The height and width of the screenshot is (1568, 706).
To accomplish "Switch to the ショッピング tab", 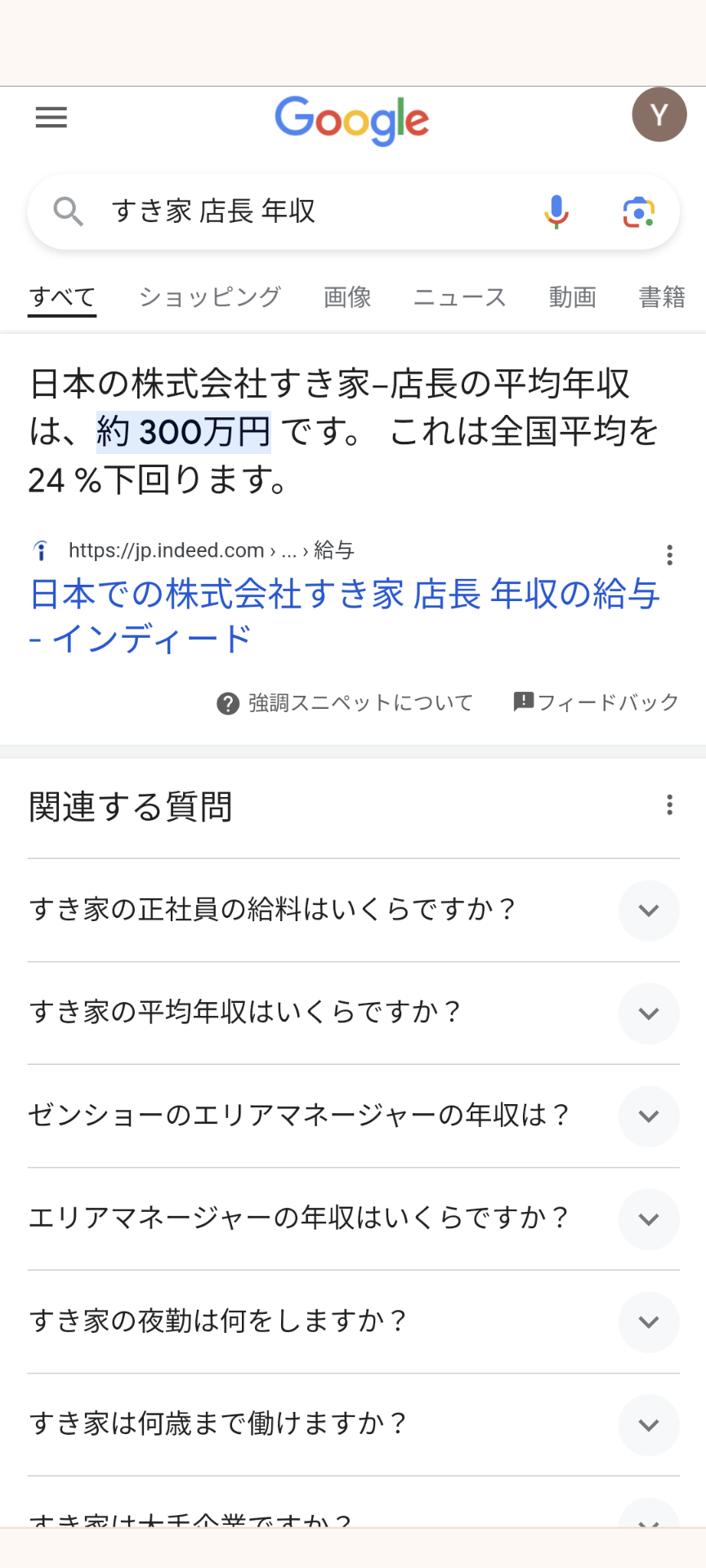I will [210, 297].
